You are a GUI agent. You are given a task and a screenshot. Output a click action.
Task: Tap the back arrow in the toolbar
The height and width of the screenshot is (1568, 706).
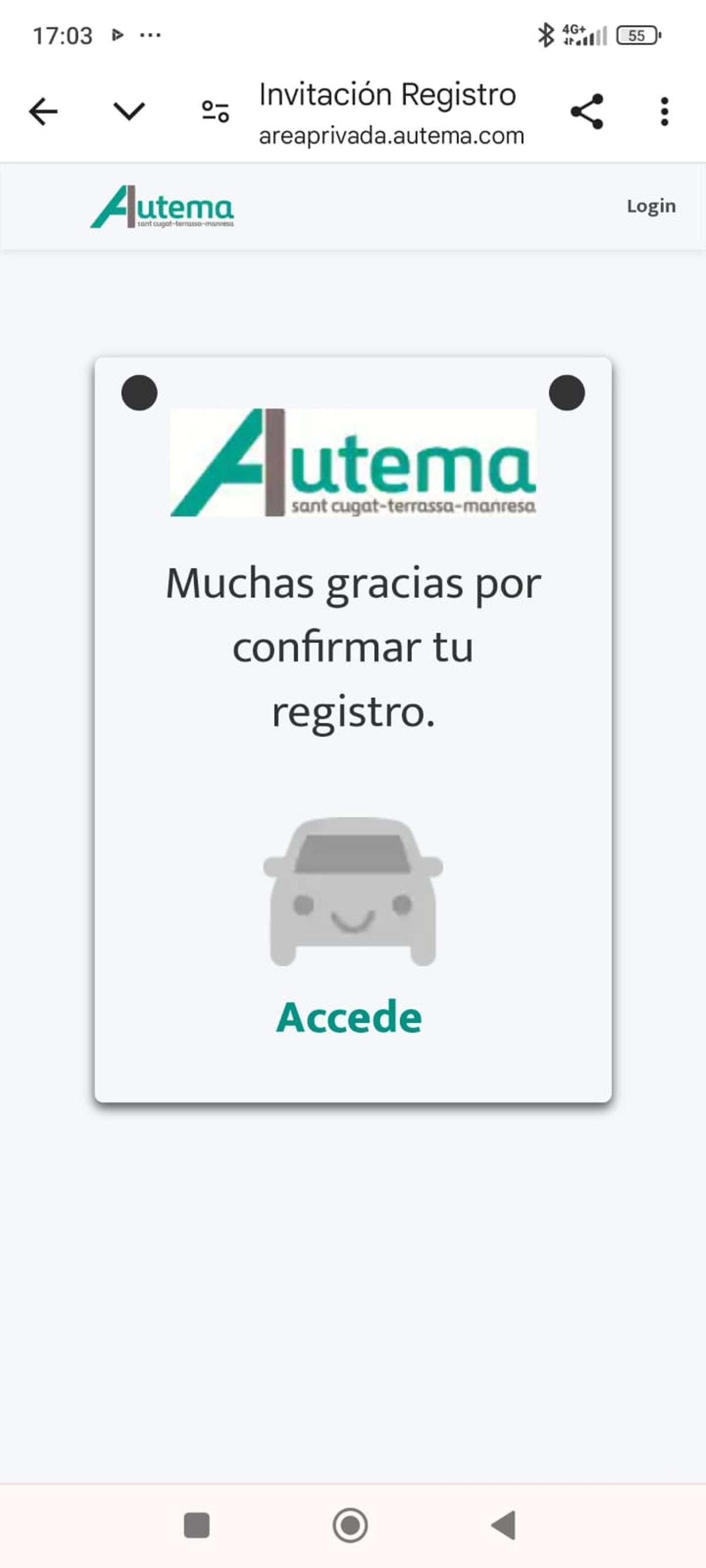(x=44, y=111)
